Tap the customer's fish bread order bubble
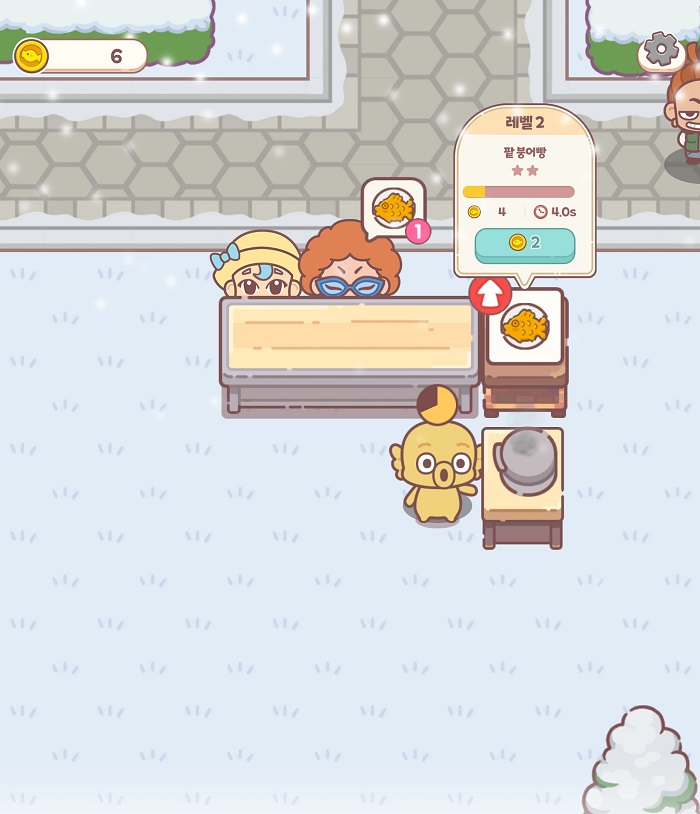 pyautogui.click(x=393, y=208)
